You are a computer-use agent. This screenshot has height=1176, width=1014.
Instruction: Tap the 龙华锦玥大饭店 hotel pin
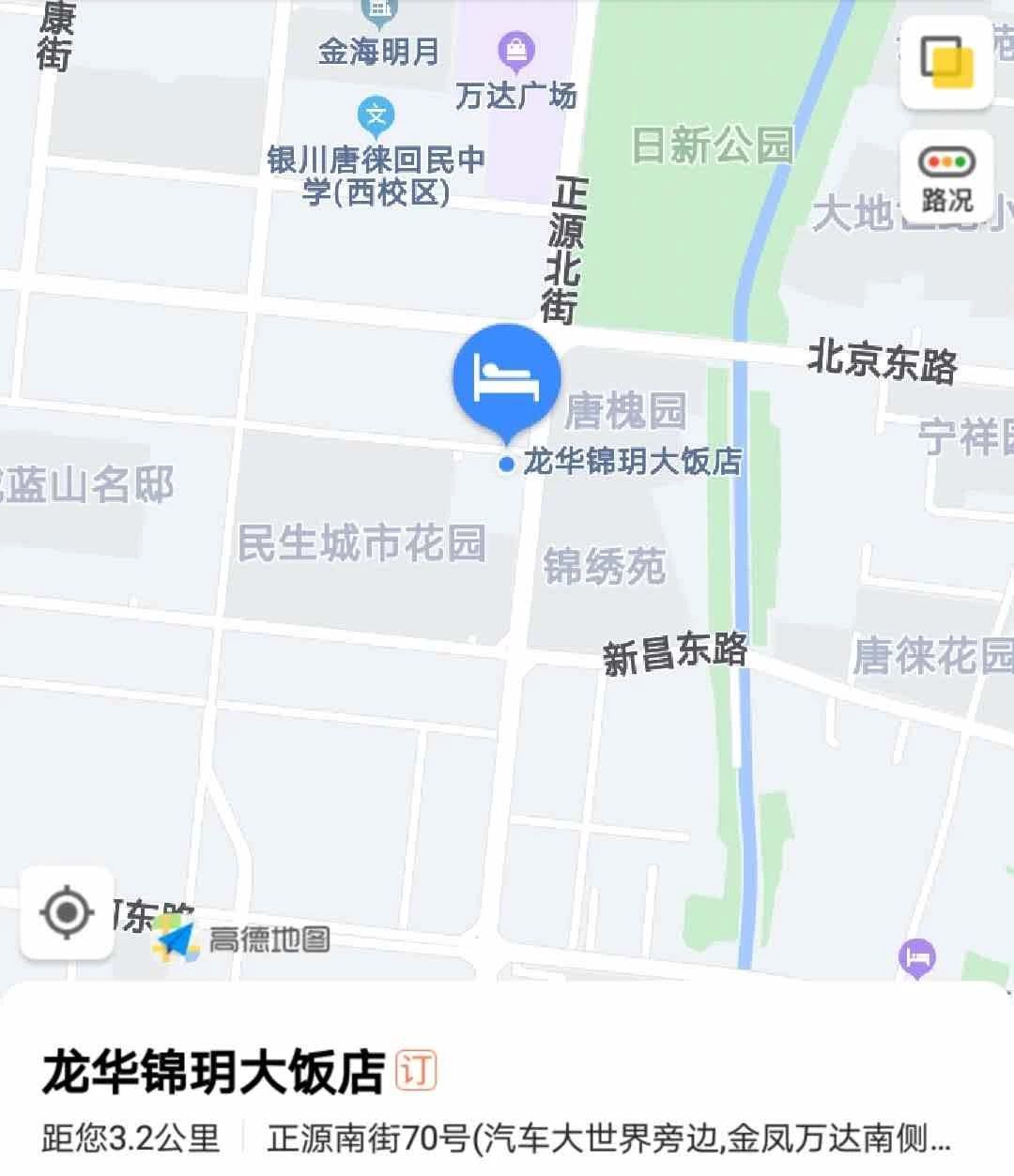click(507, 379)
